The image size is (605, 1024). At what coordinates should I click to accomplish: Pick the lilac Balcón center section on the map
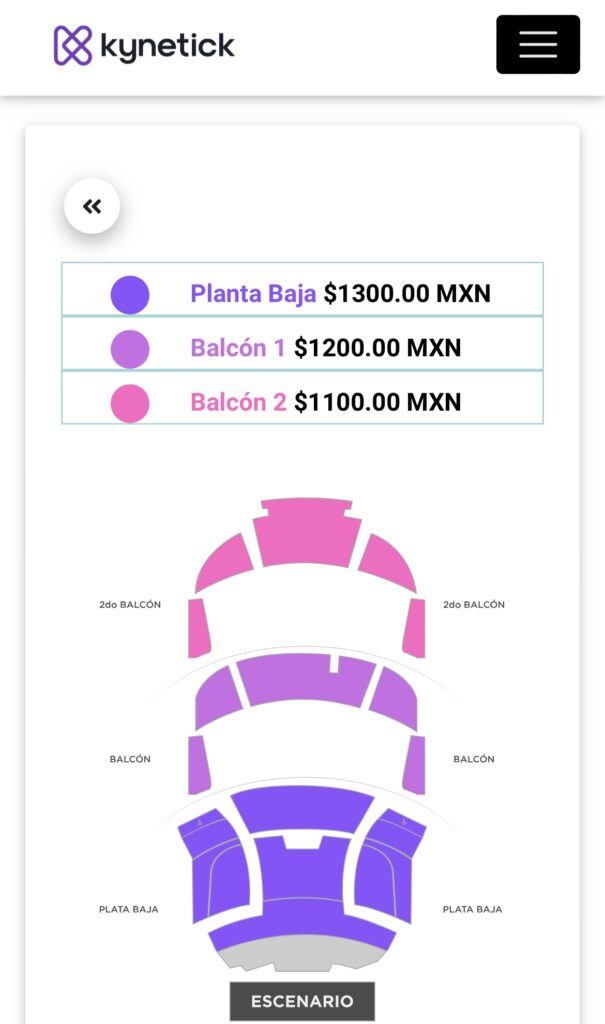pos(305,680)
